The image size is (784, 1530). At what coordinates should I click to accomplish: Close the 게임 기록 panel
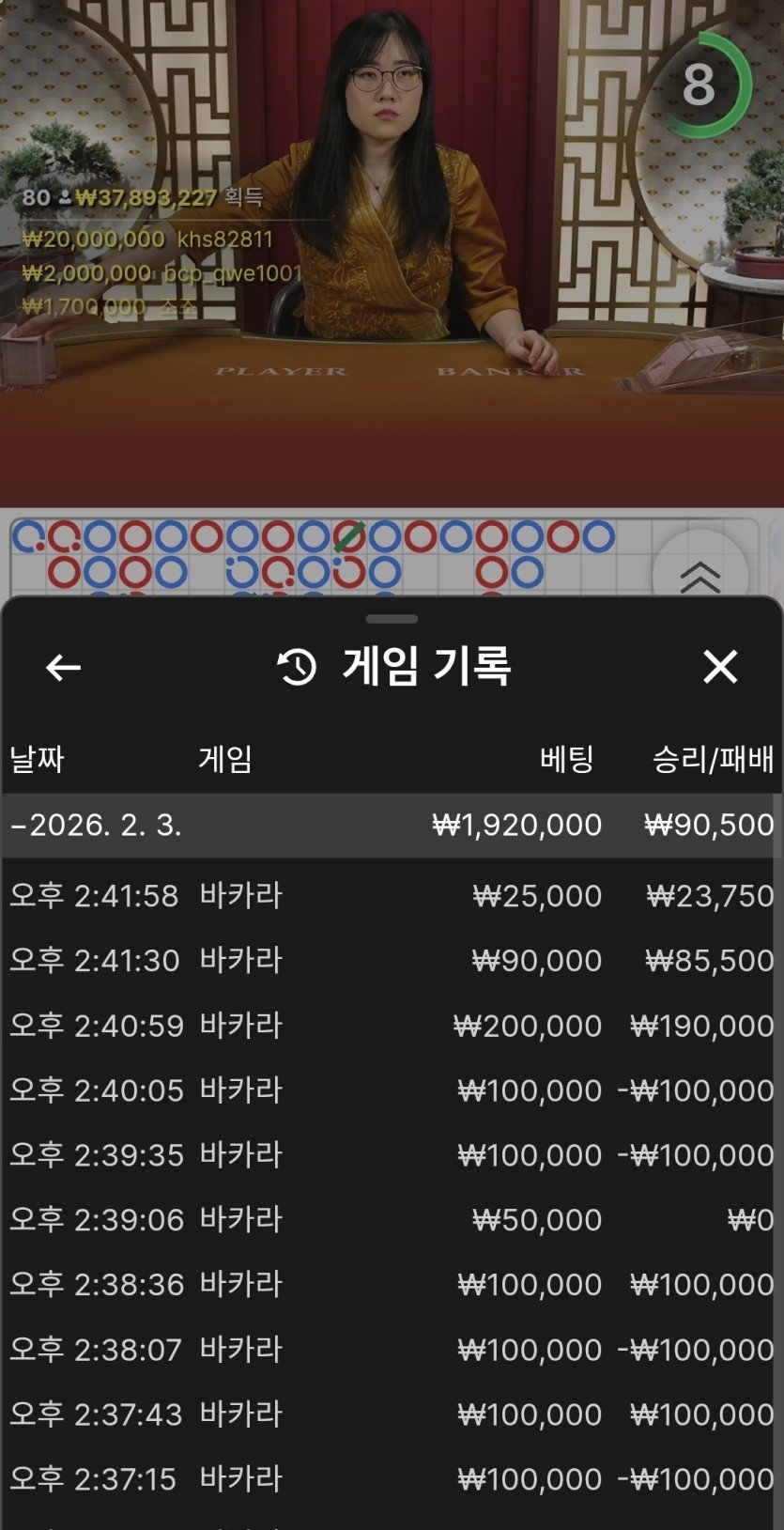720,667
